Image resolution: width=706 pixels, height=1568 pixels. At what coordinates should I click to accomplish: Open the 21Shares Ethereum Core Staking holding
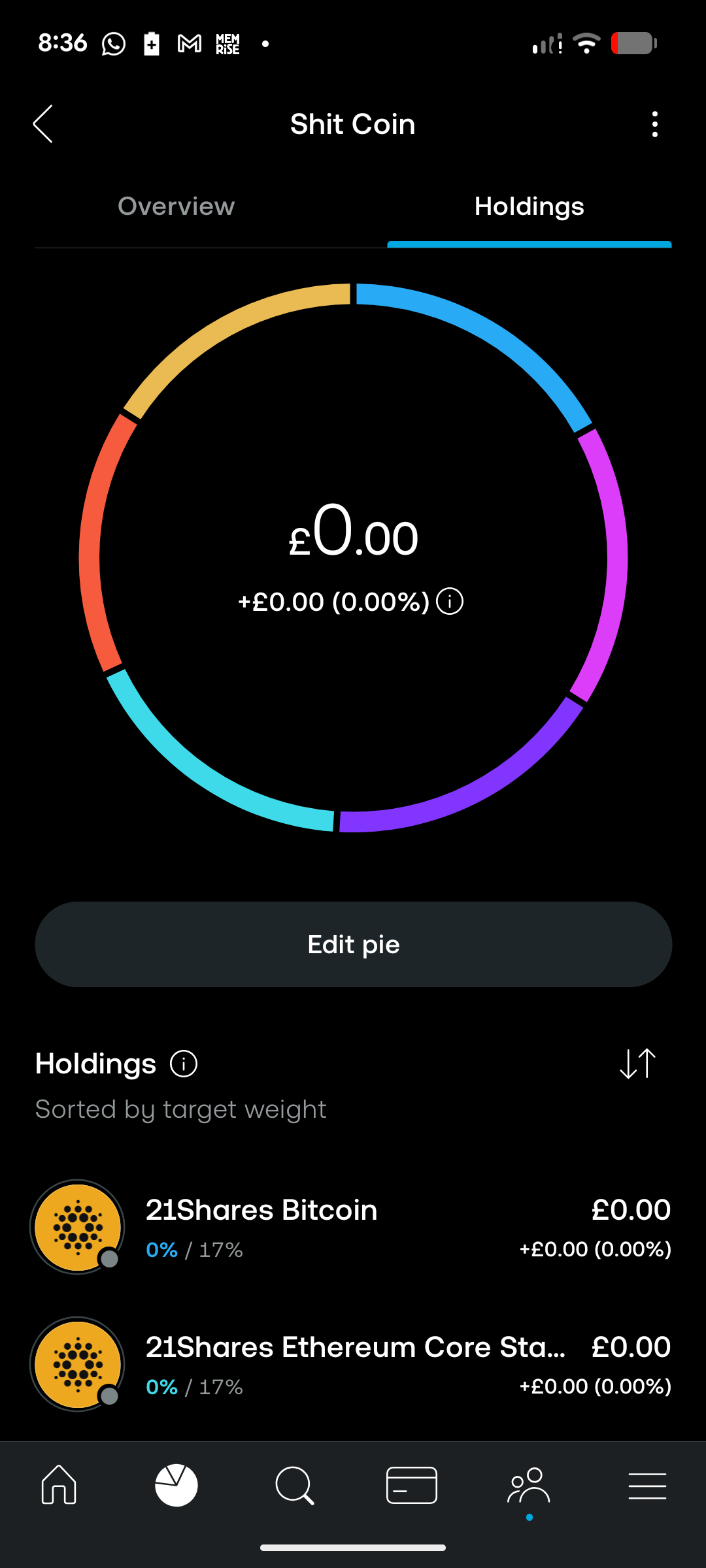353,1365
